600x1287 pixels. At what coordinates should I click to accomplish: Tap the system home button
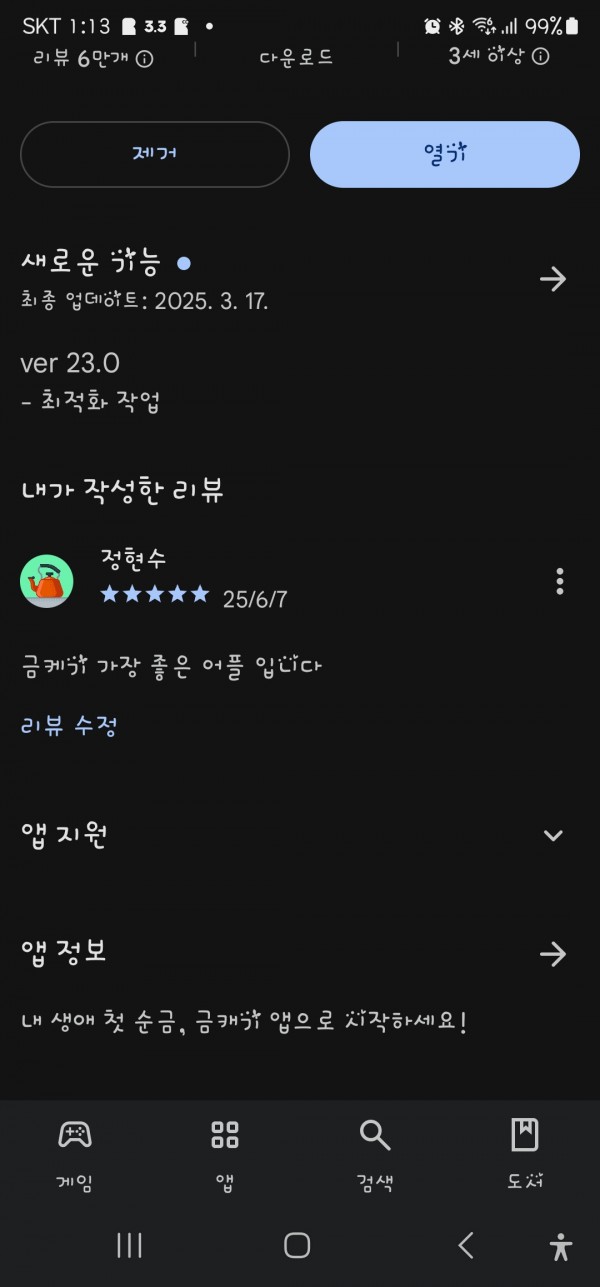297,1245
